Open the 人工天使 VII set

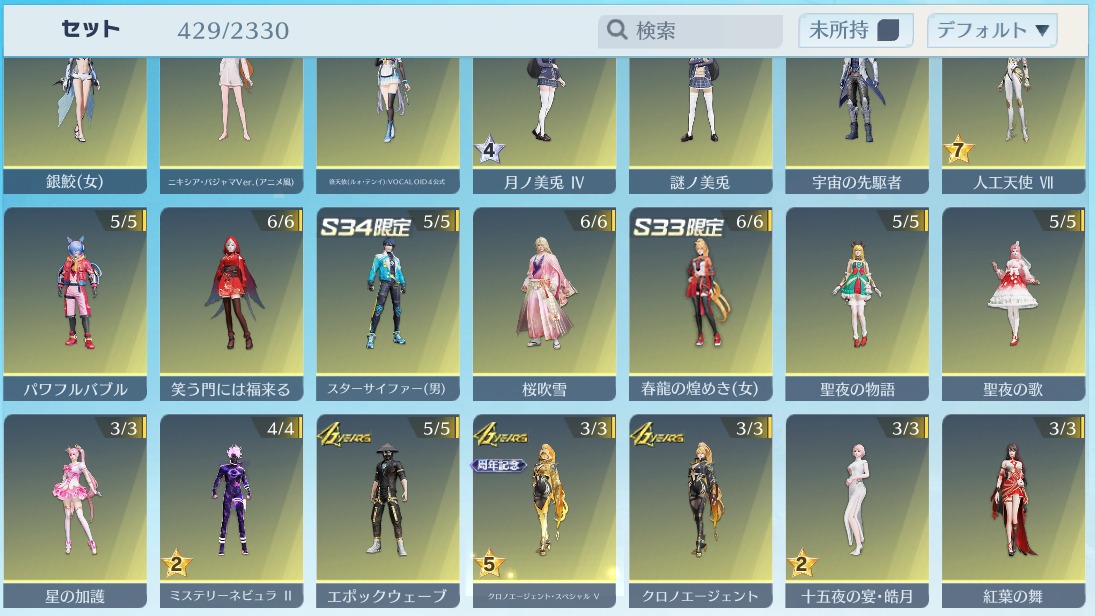click(1013, 126)
